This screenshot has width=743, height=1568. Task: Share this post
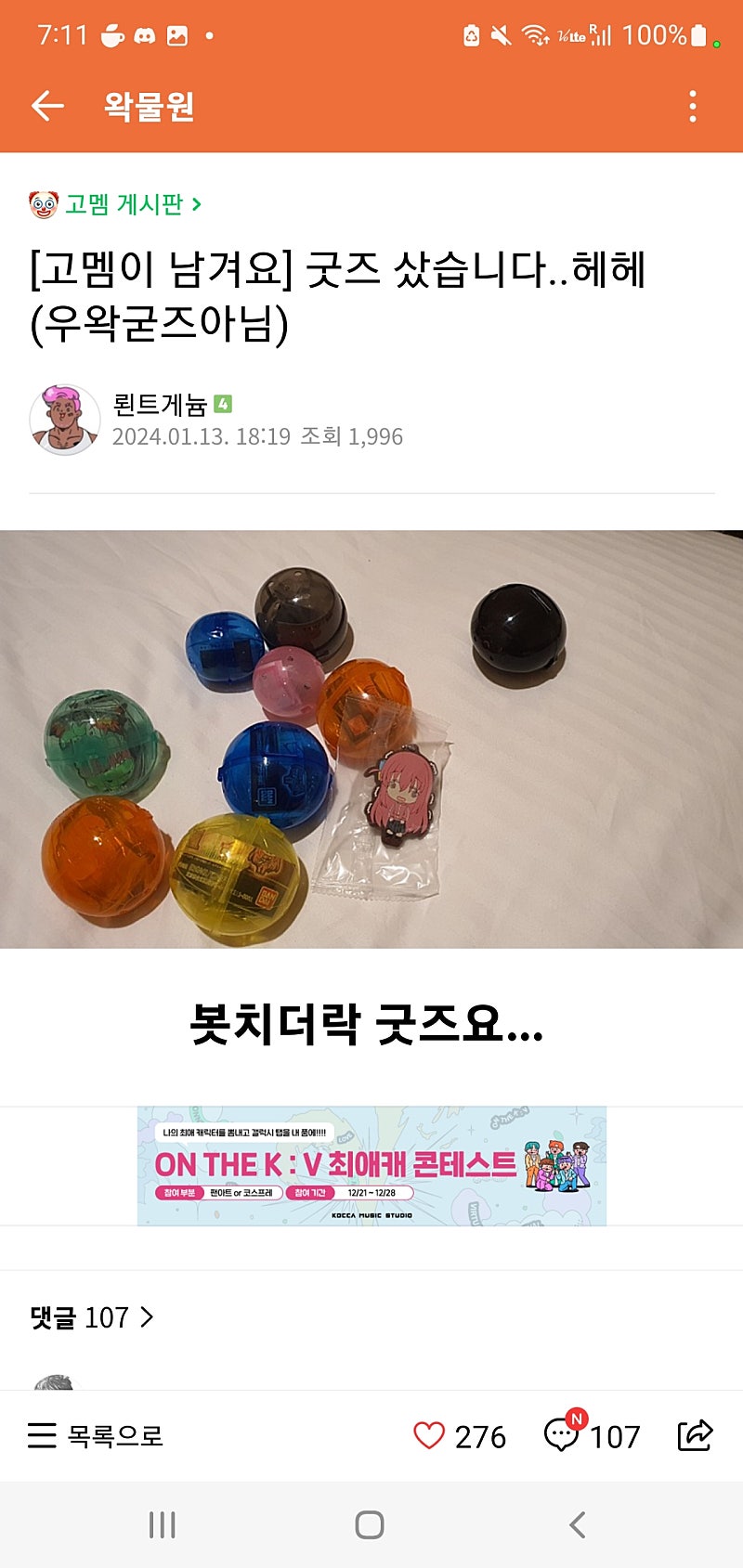coord(695,1435)
